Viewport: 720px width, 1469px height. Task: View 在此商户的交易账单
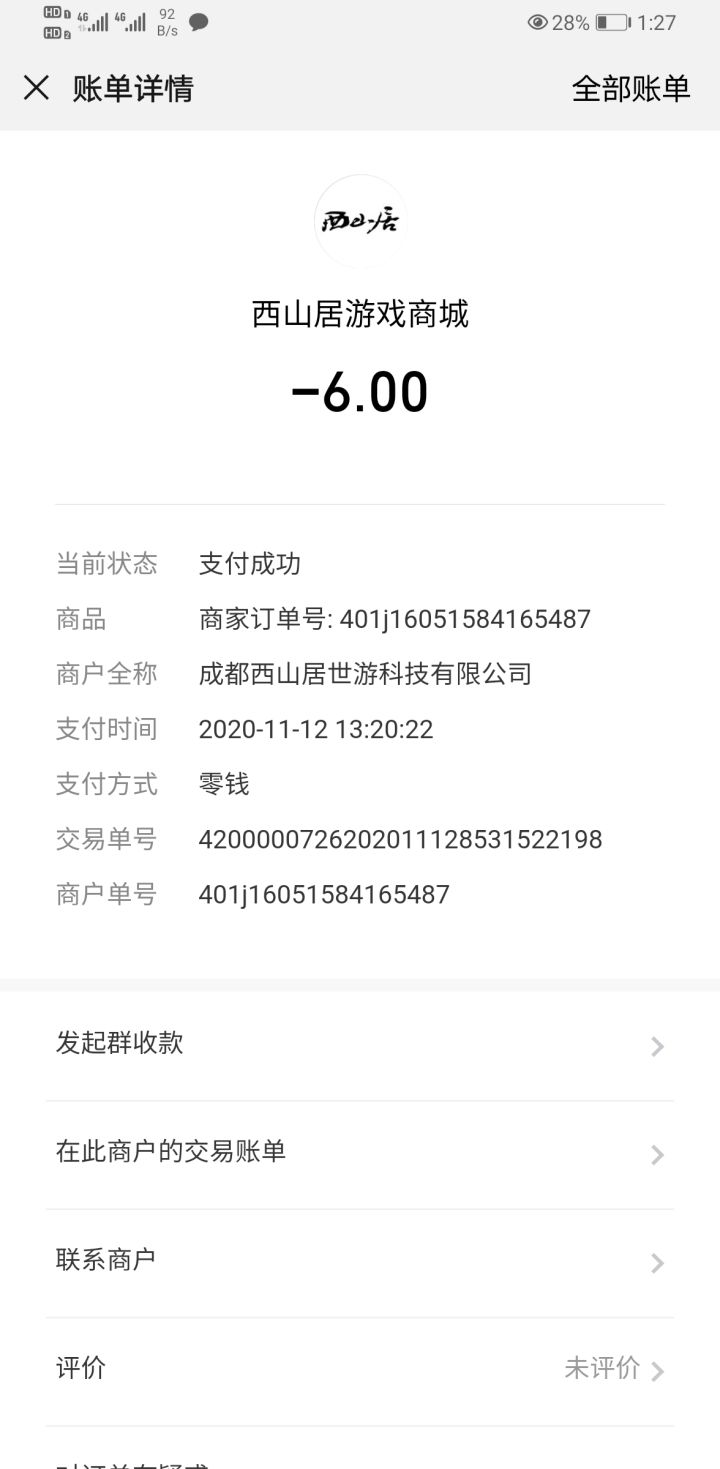[x=360, y=1153]
